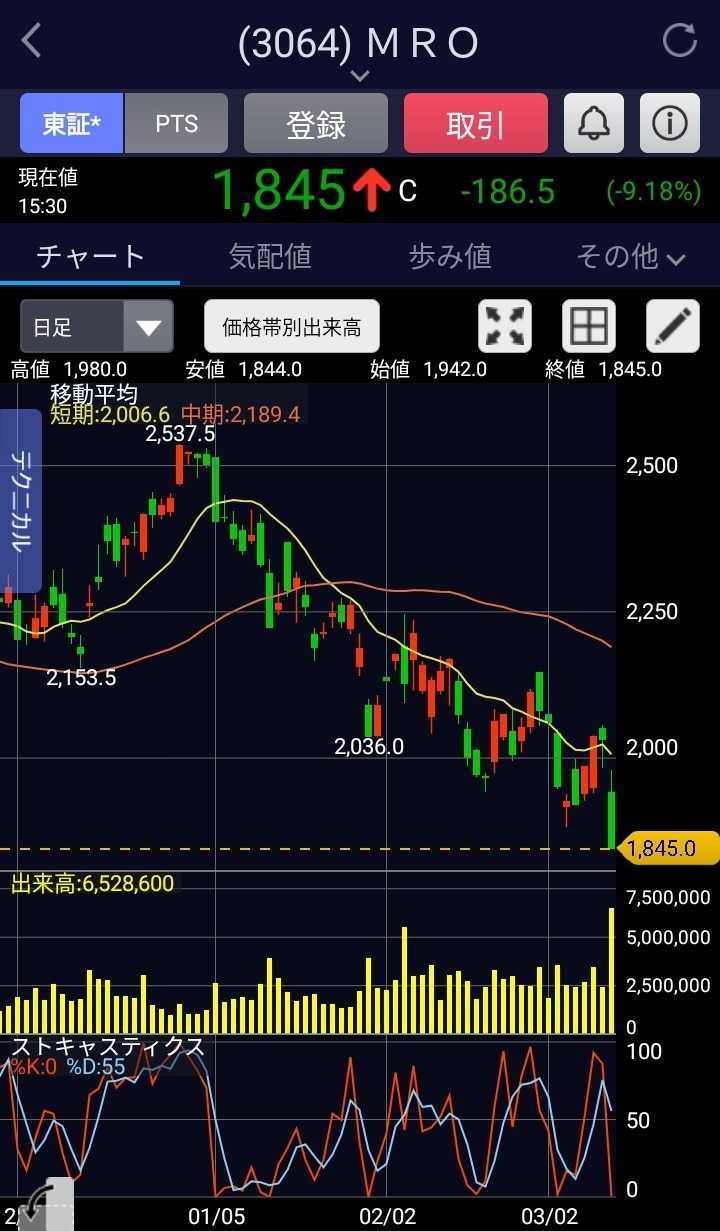Open the four-panel chart layout
The height and width of the screenshot is (1231, 720).
588,327
